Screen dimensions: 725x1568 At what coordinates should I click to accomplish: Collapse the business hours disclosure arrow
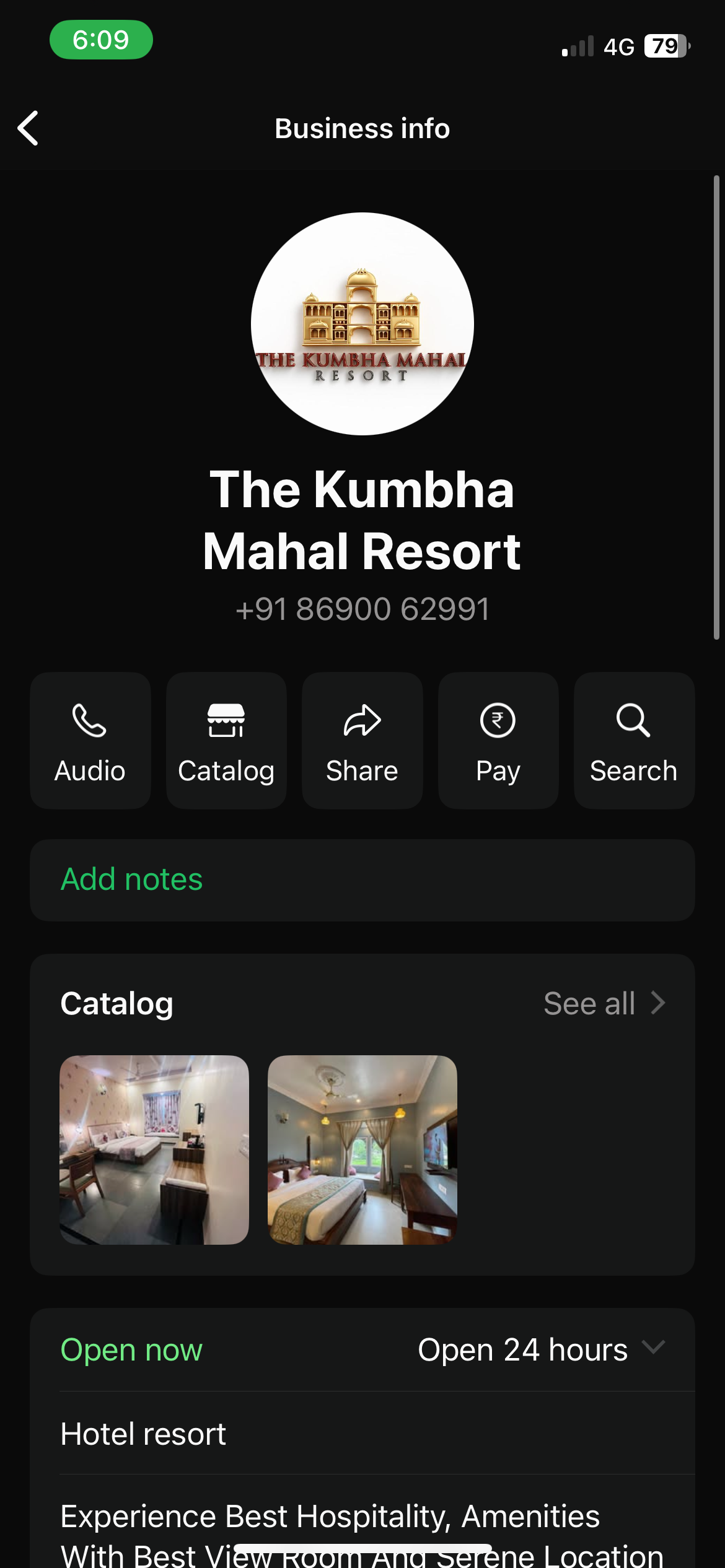654,1350
